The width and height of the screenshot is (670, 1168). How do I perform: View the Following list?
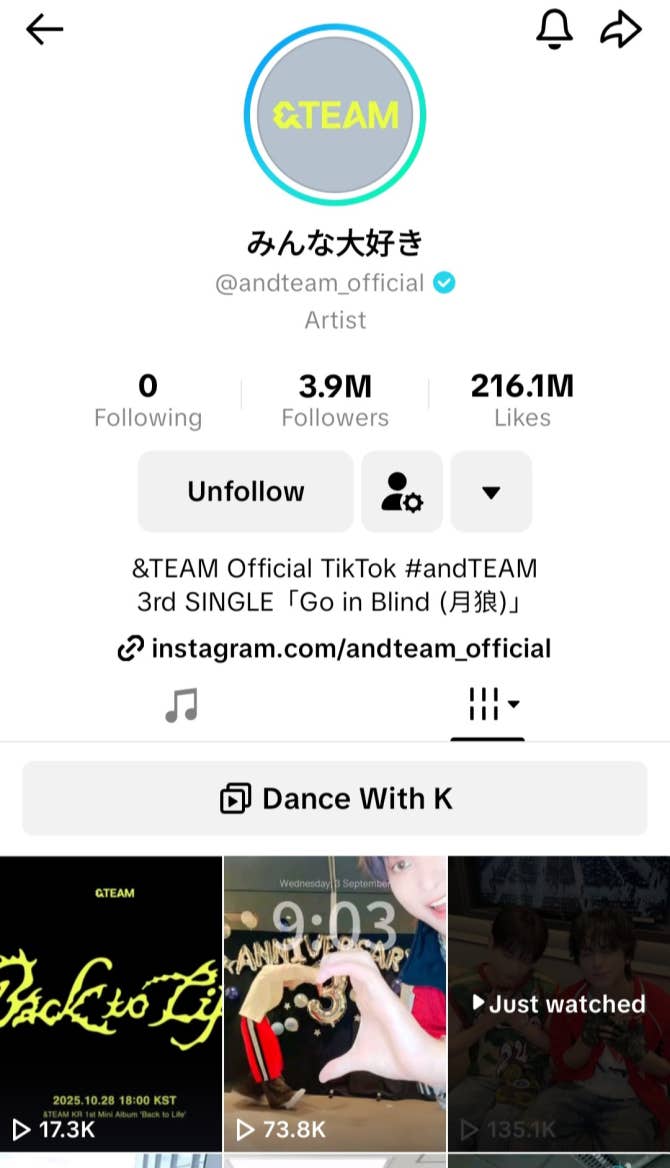(x=148, y=400)
